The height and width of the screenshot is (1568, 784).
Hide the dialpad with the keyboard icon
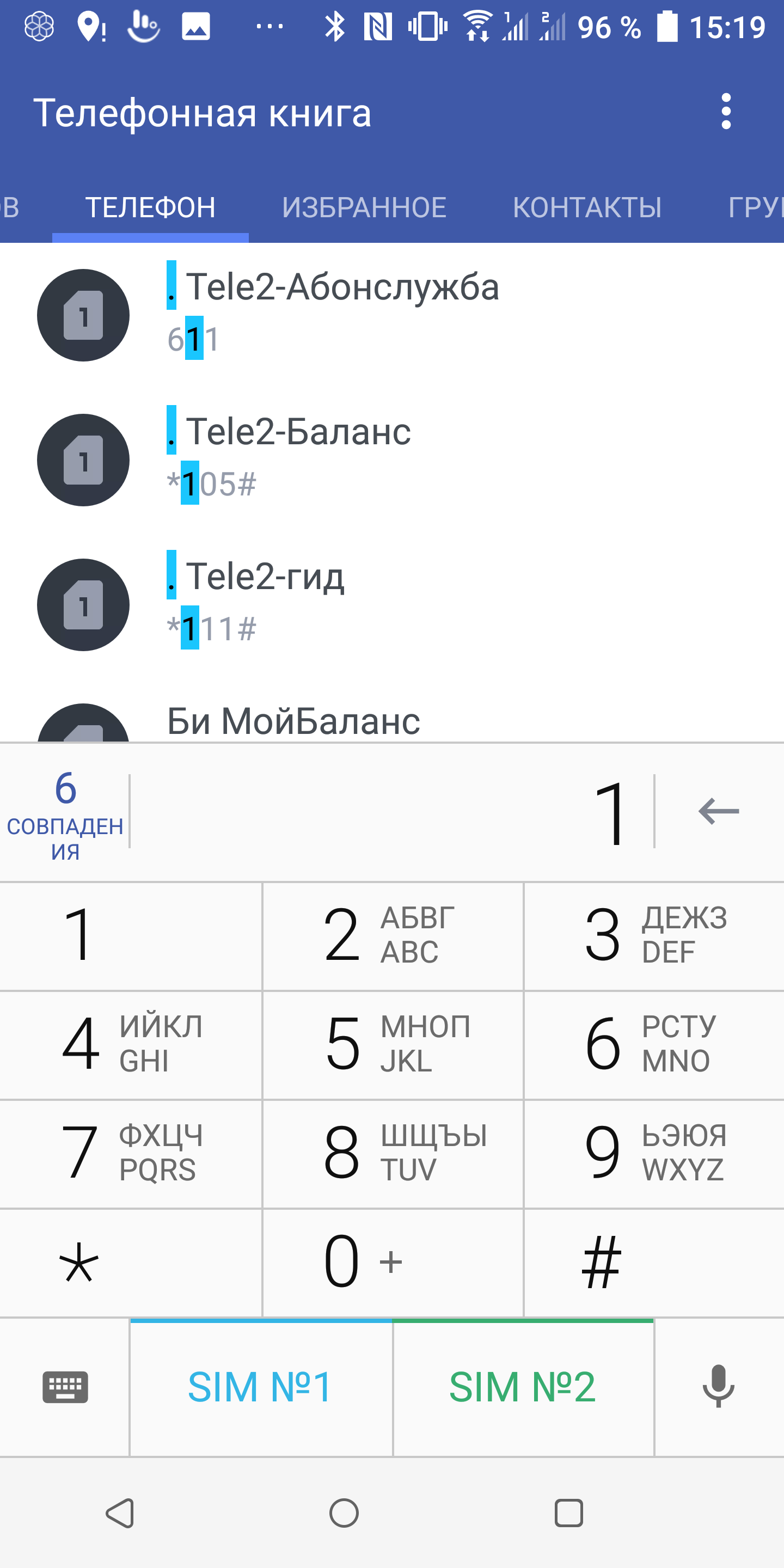pos(65,1388)
